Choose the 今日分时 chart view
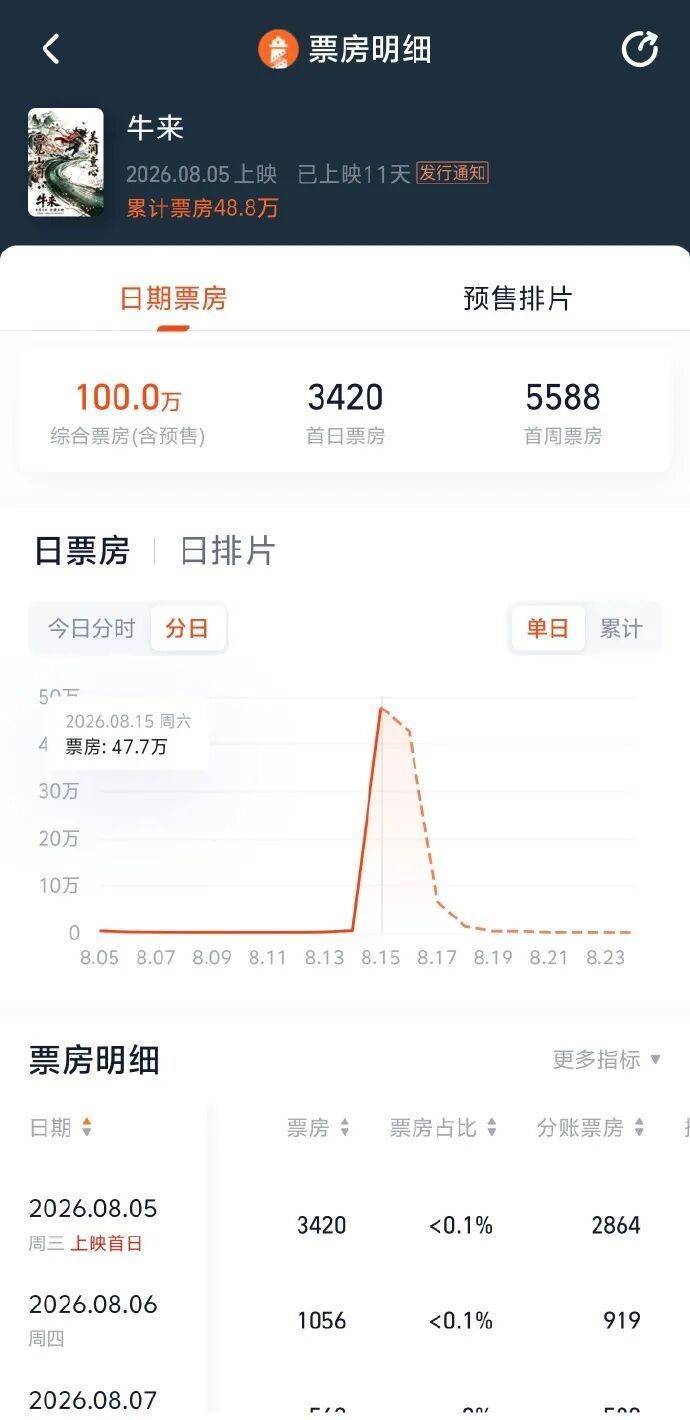 click(x=91, y=629)
